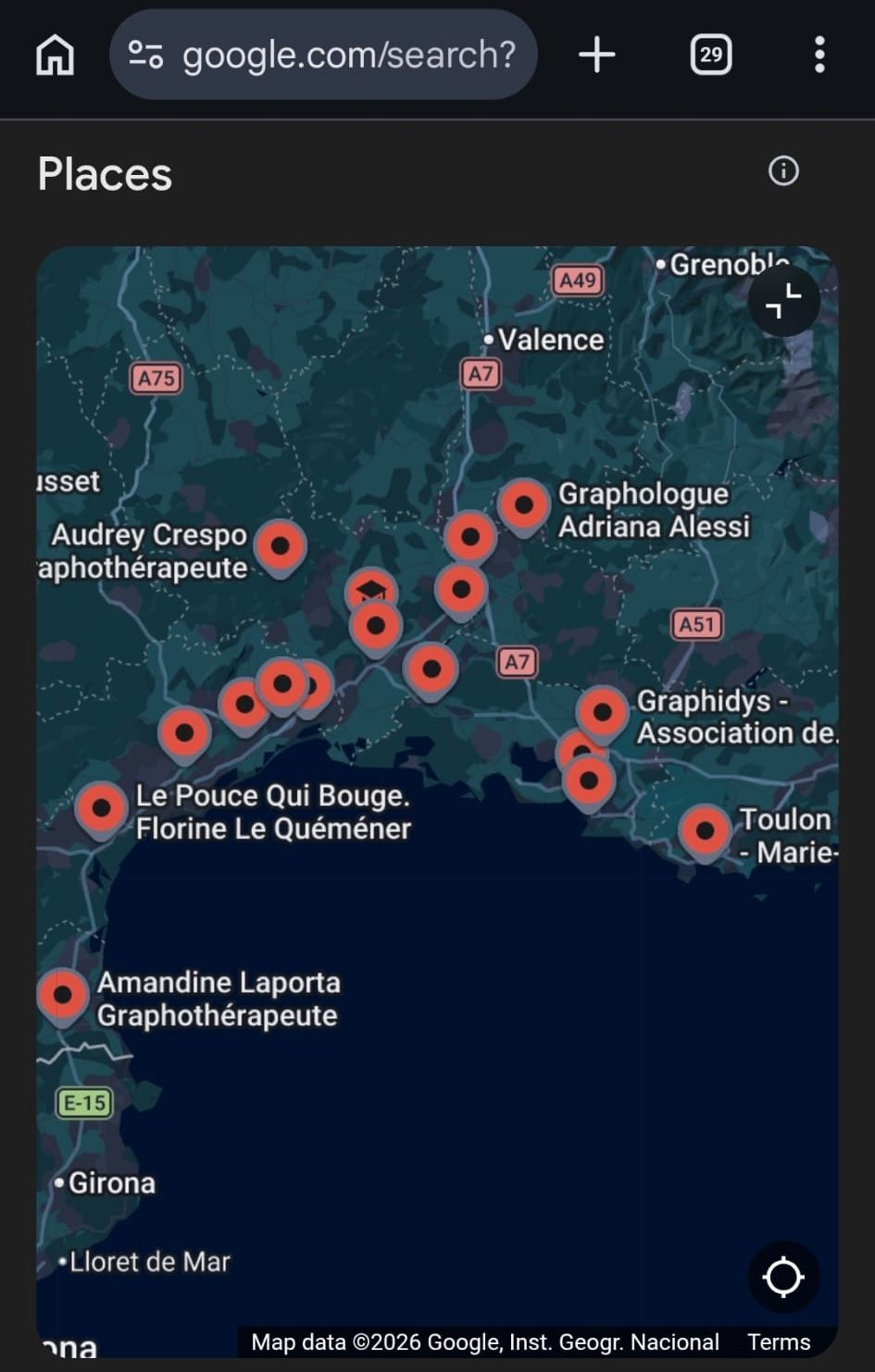Collapse the fullscreen map view

(783, 301)
